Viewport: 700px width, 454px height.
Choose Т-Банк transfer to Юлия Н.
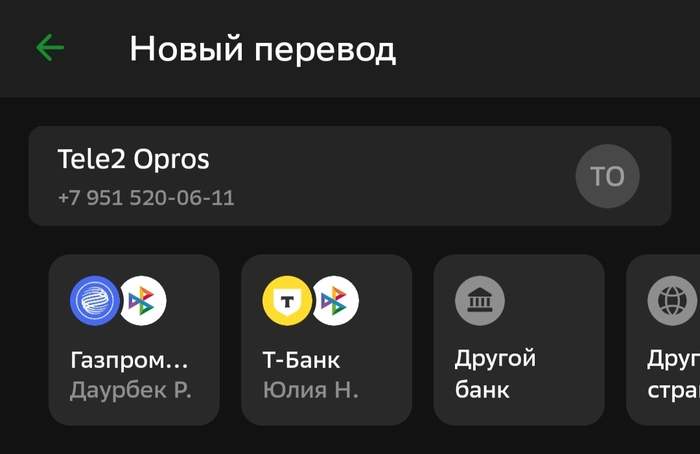pyautogui.click(x=326, y=340)
